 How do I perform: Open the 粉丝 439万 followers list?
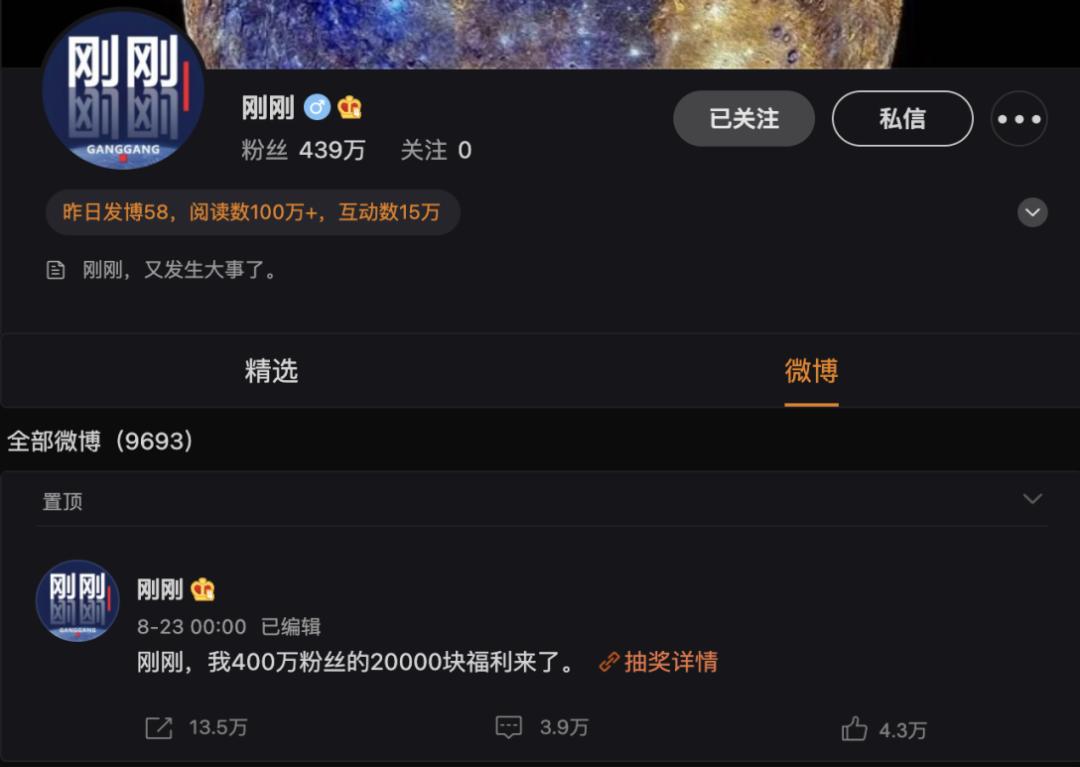[303, 151]
